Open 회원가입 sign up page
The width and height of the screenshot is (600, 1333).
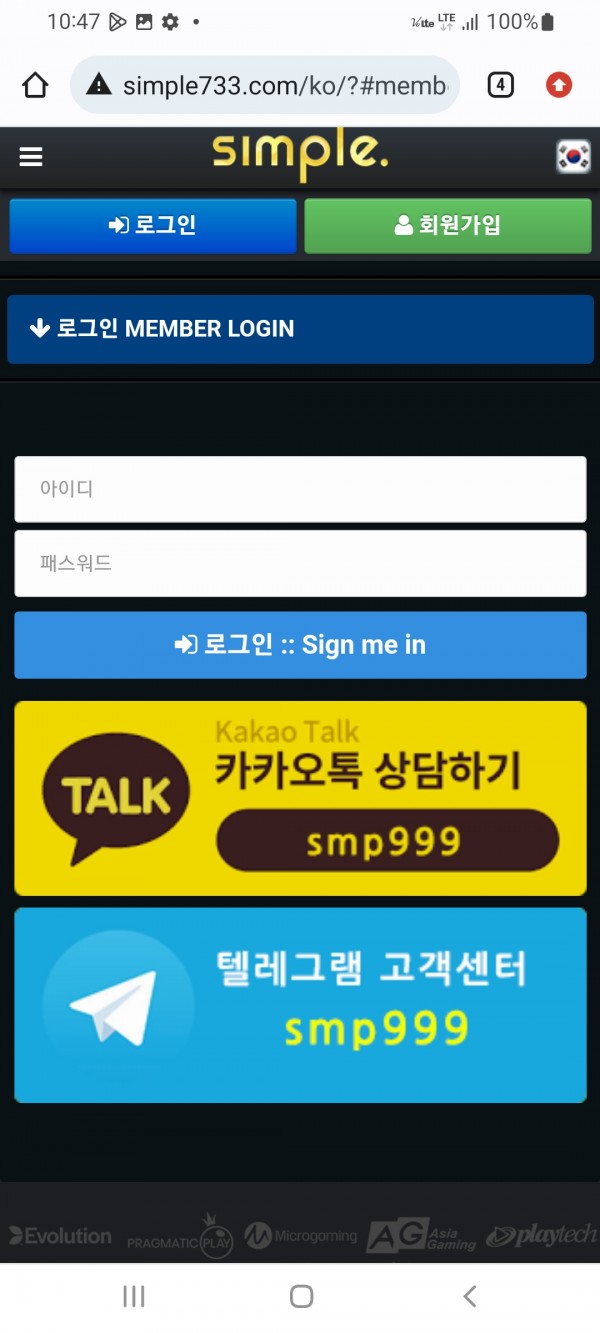tap(447, 226)
